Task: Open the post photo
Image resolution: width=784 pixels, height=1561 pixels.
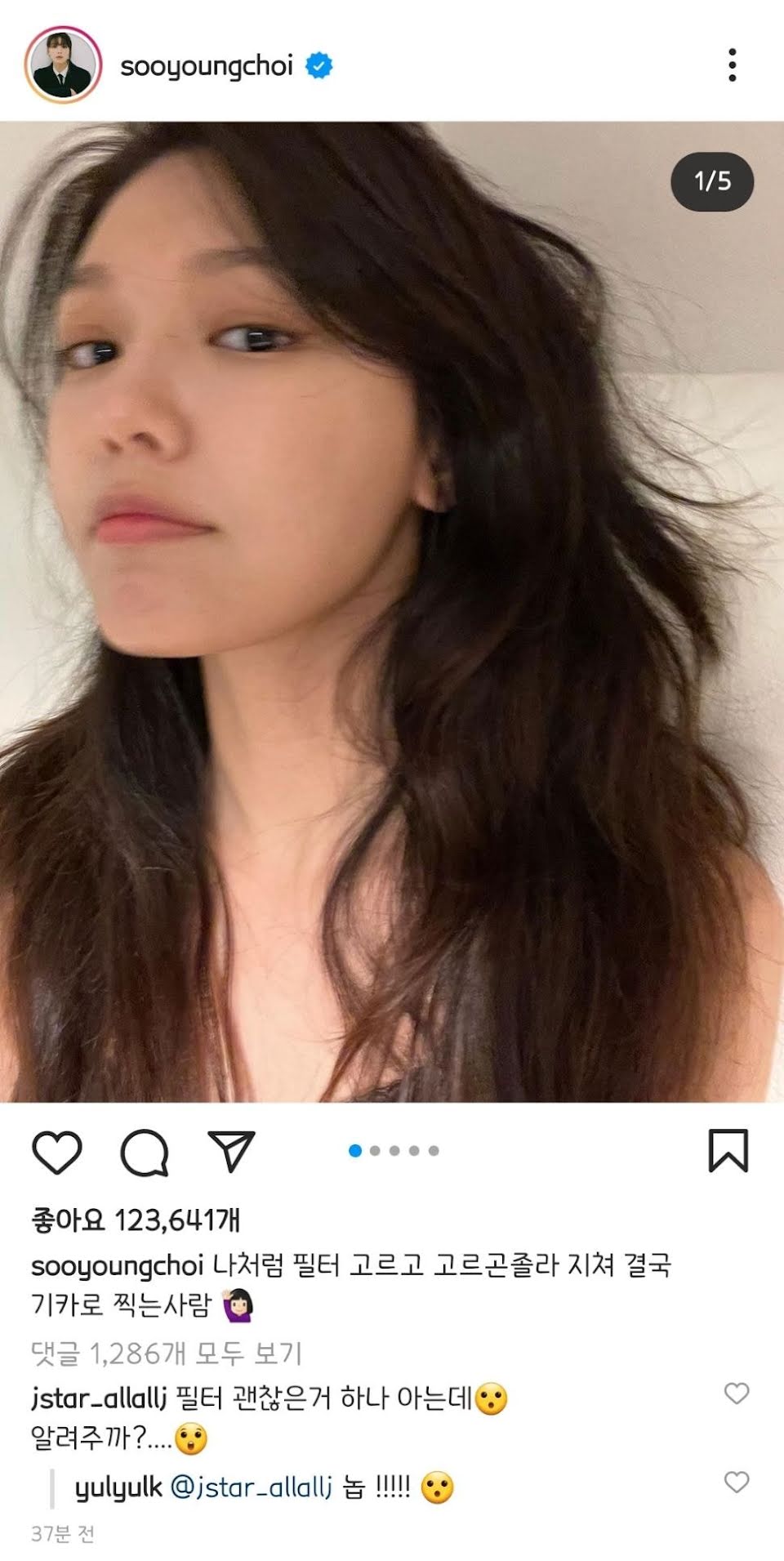Action: tap(392, 613)
